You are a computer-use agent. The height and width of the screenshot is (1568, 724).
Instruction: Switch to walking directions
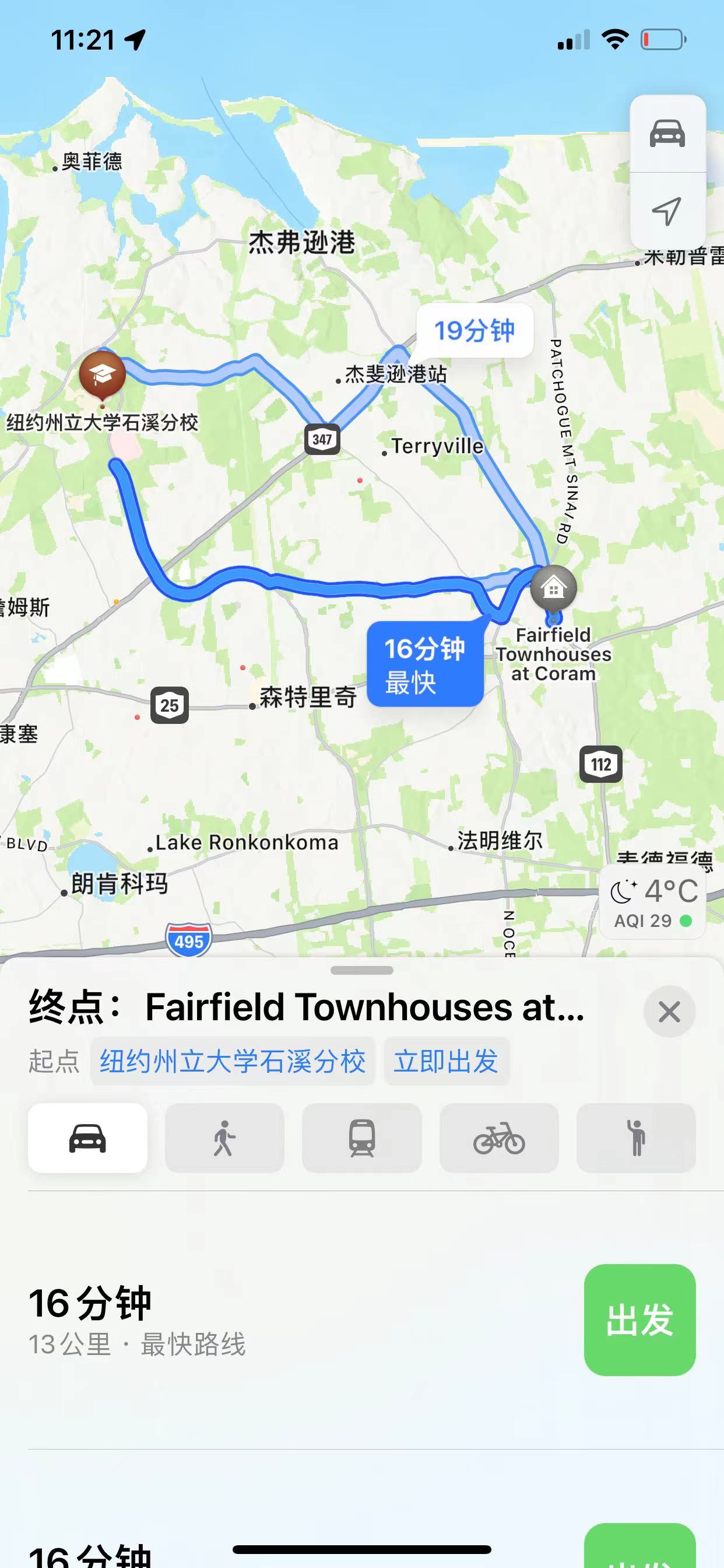pos(224,1138)
